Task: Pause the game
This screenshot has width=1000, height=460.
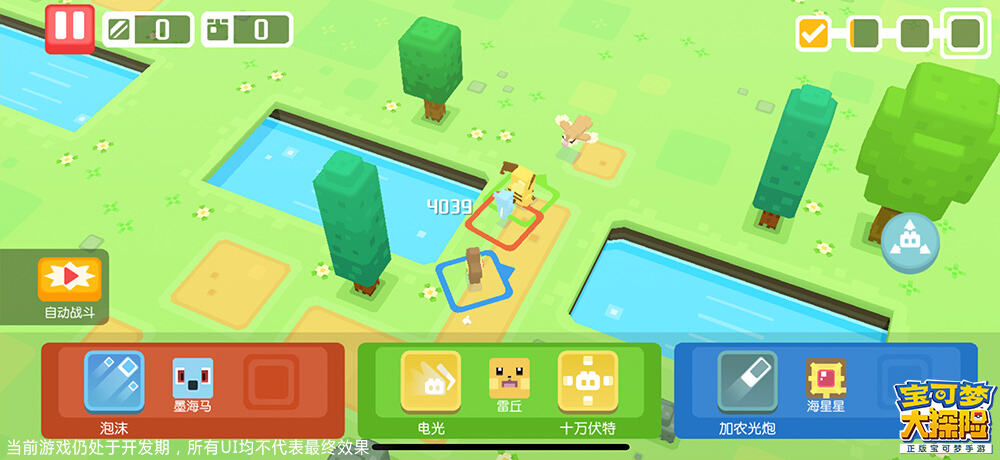Action: [x=70, y=27]
